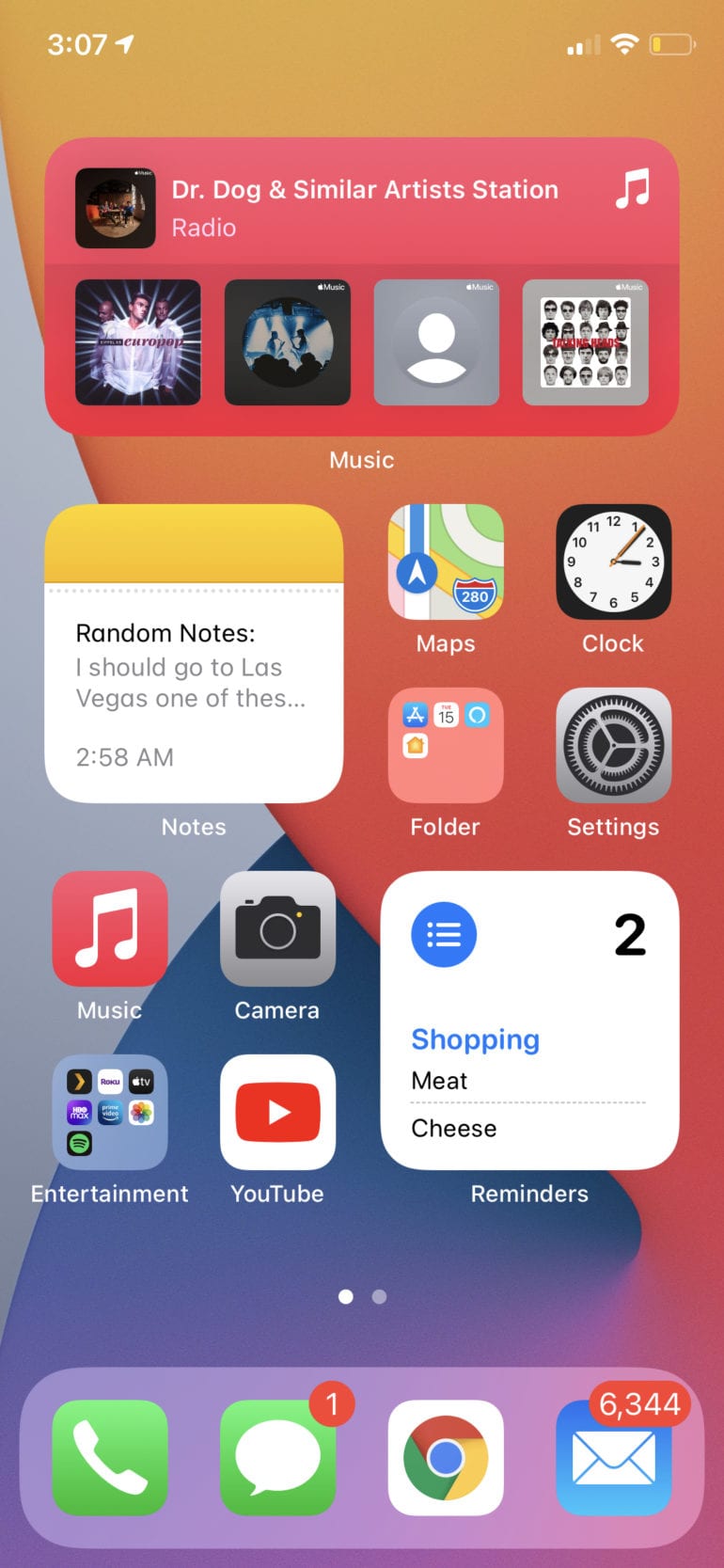Open Messages with one unread

tap(277, 1457)
